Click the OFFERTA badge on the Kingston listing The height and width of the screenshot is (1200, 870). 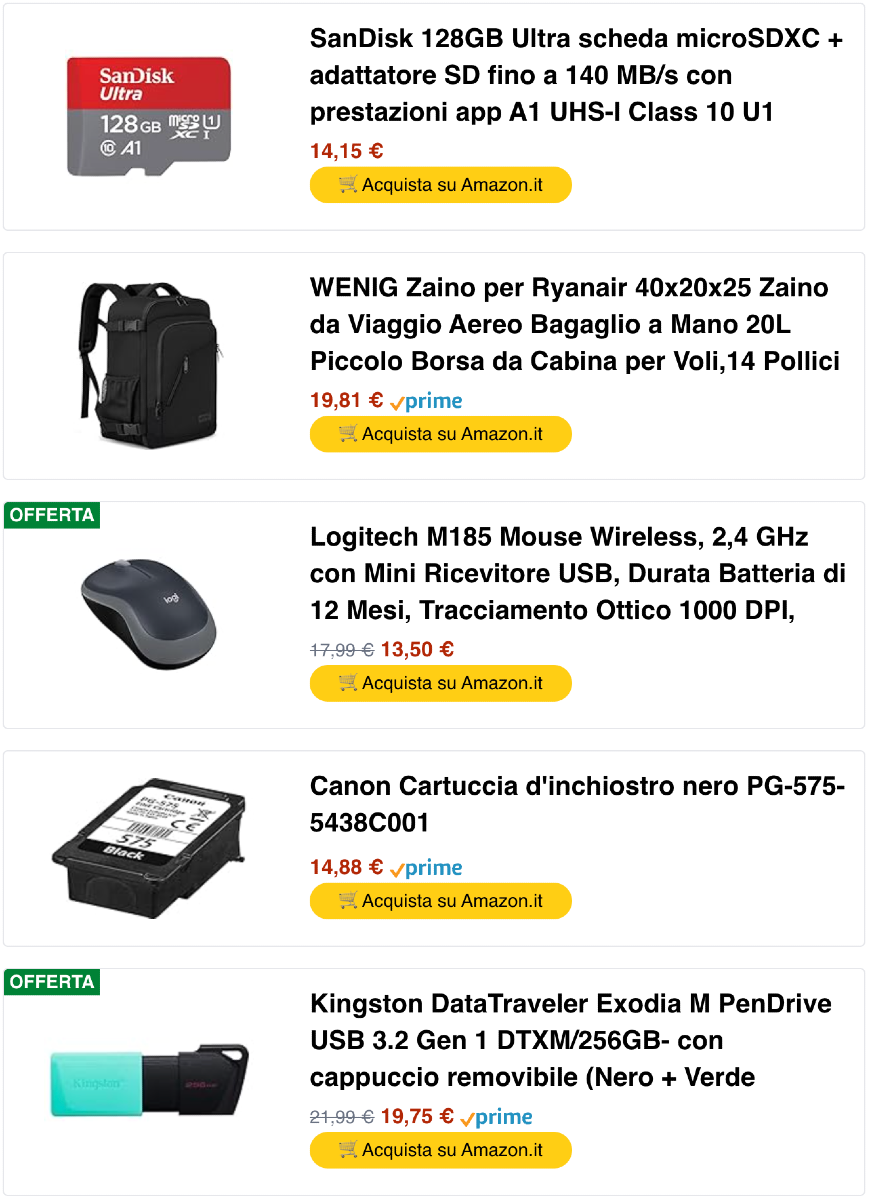coord(51,982)
